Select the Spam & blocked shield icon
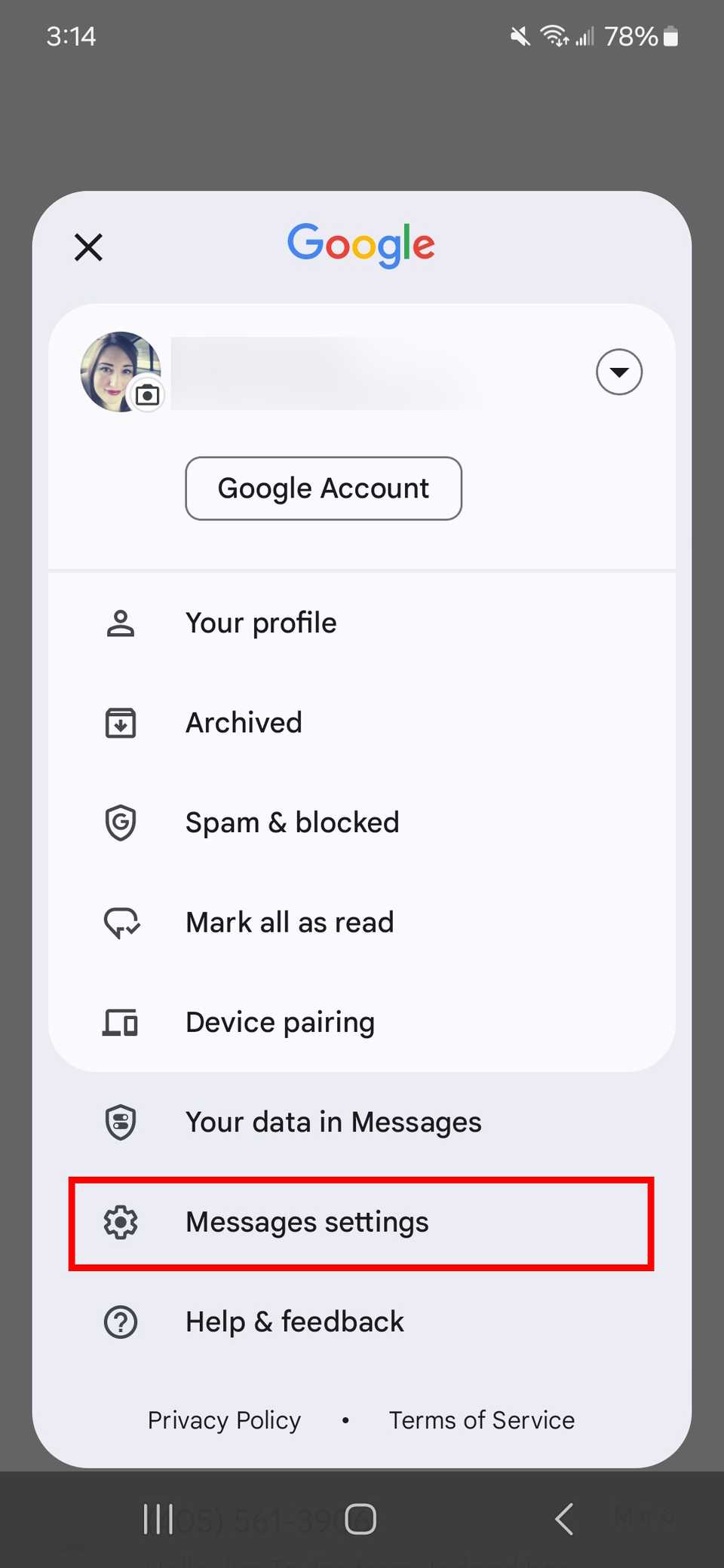Image resolution: width=724 pixels, height=1568 pixels. [x=120, y=822]
